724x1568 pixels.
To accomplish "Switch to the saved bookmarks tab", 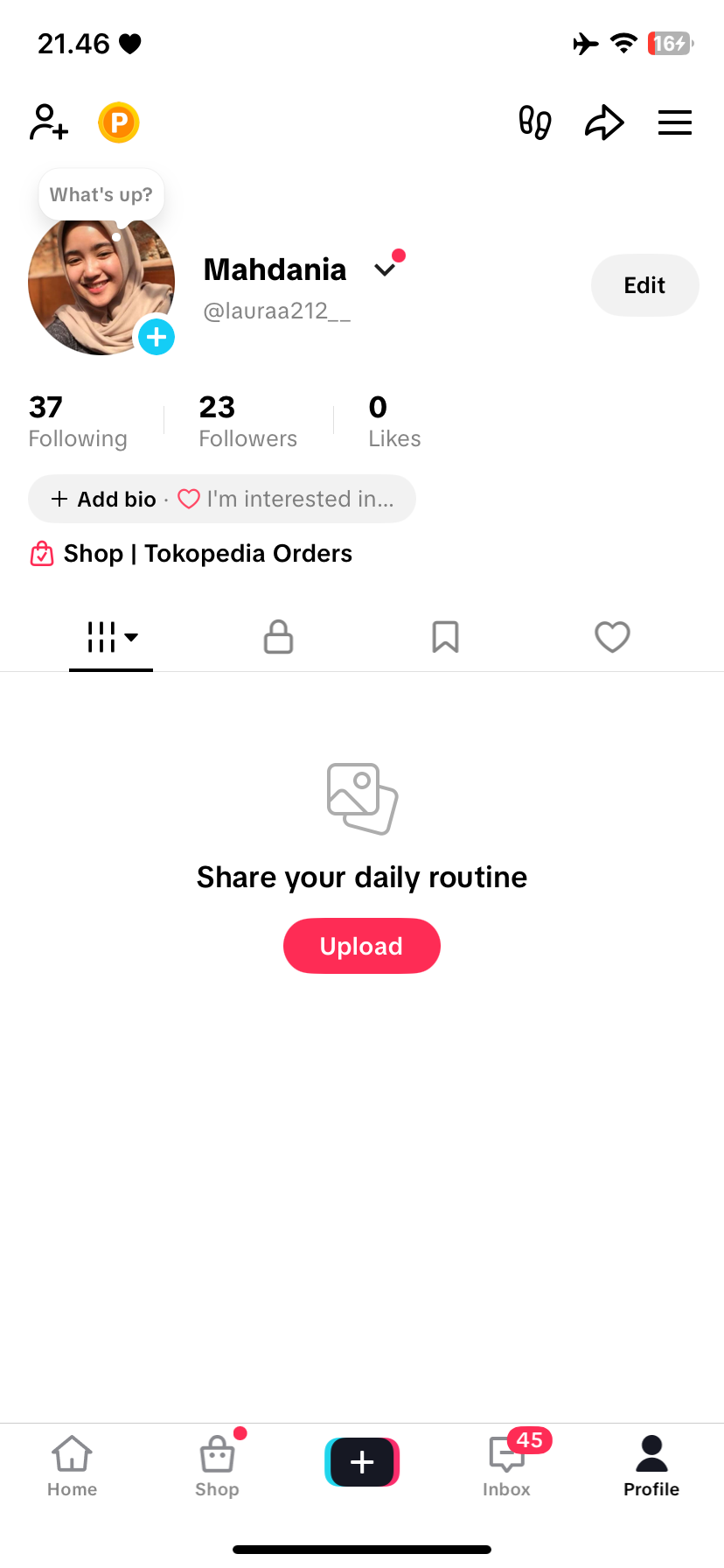I will tap(445, 637).
